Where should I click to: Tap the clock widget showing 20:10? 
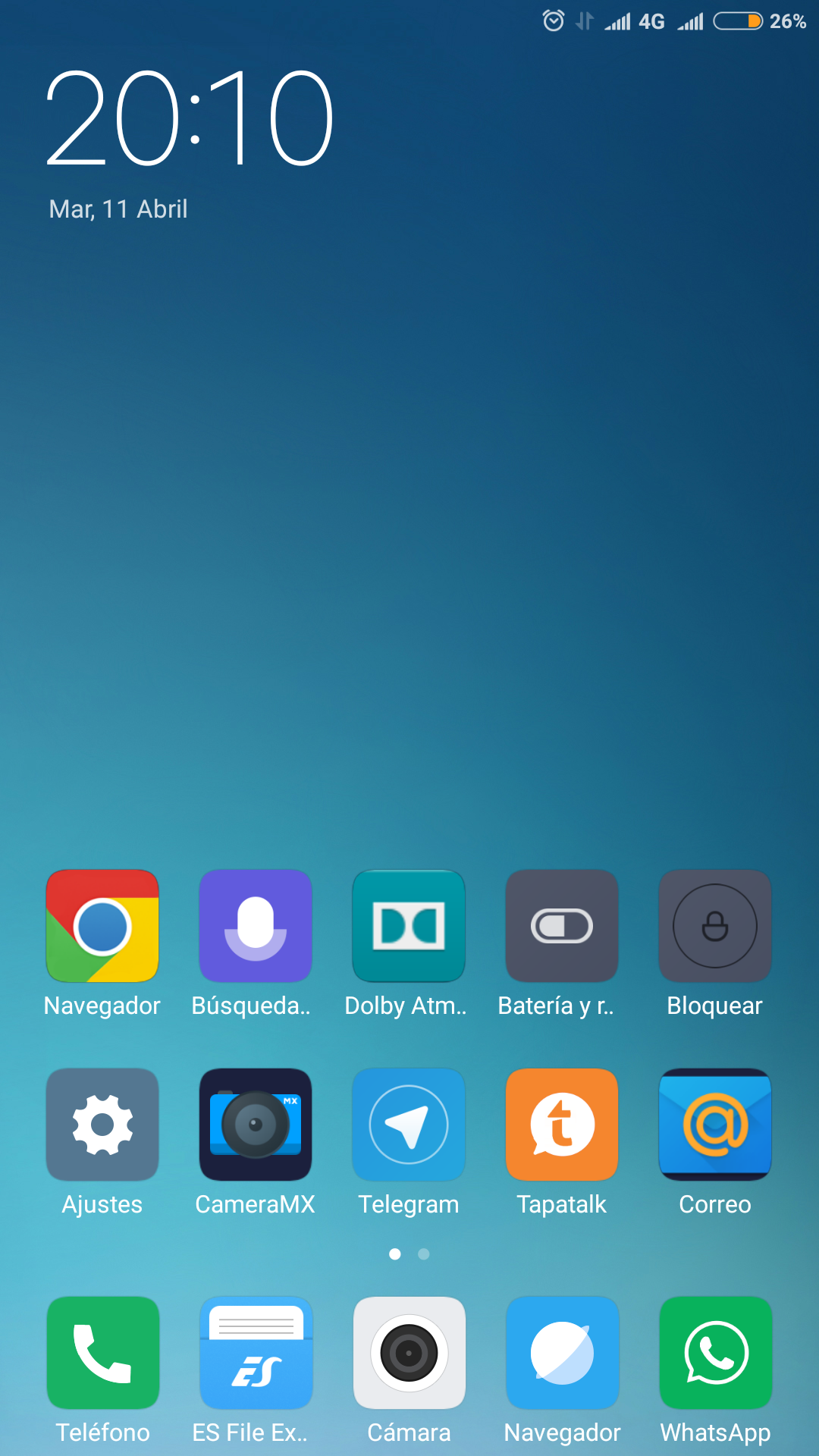[190, 118]
